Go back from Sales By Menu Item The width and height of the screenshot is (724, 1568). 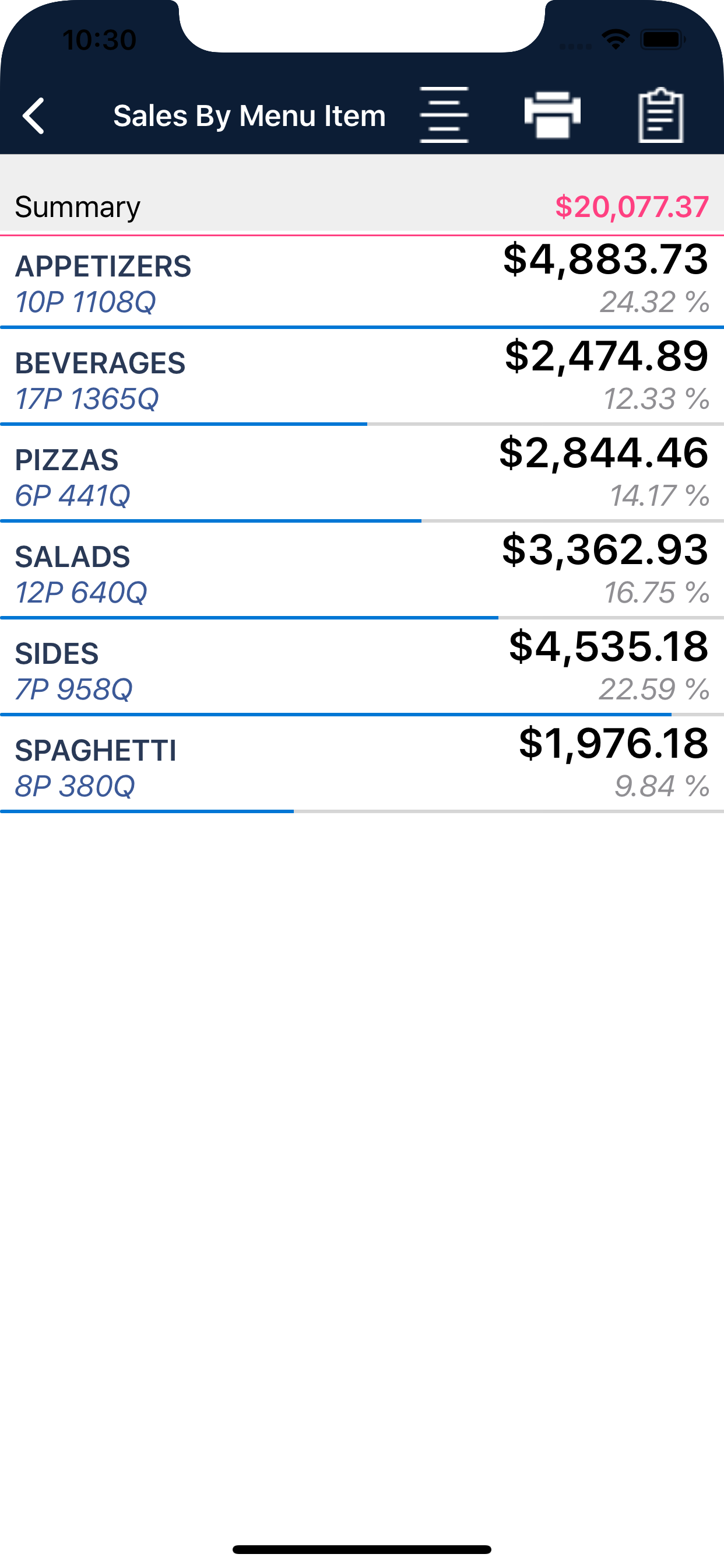point(34,116)
